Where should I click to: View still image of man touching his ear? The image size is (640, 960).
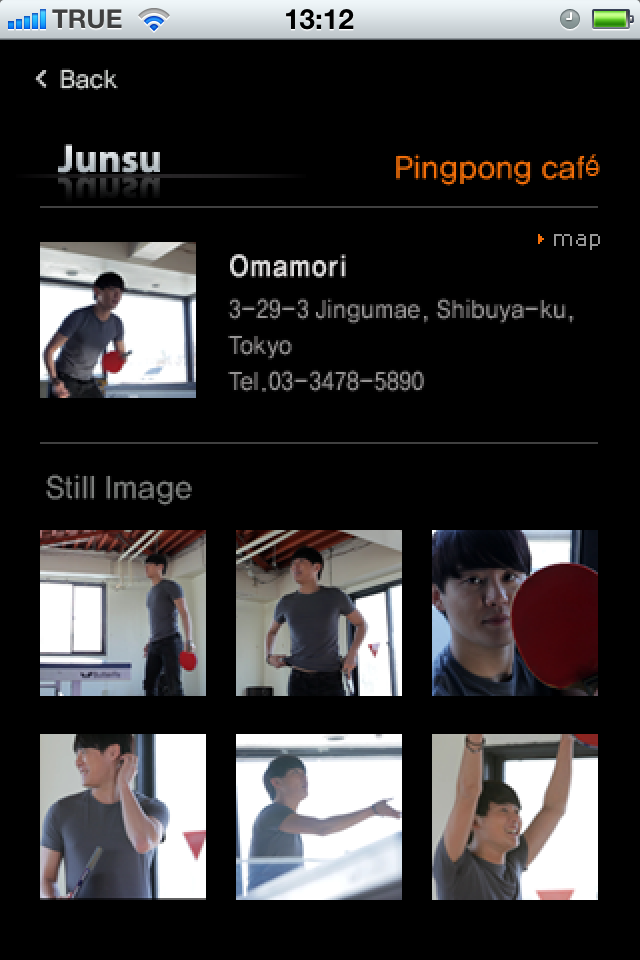(x=123, y=817)
